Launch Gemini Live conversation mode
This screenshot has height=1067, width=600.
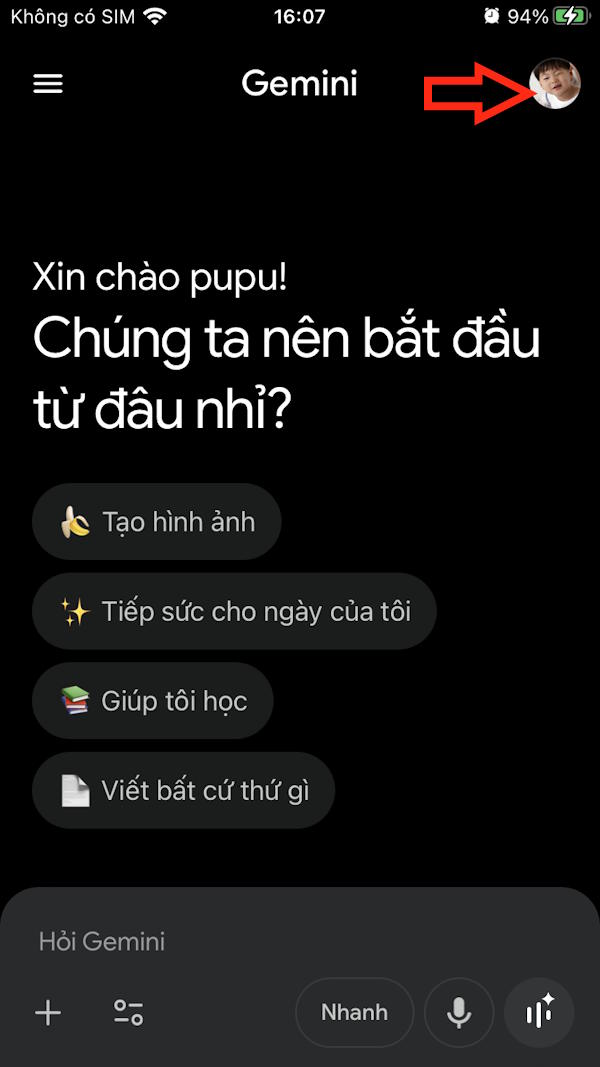click(540, 1013)
